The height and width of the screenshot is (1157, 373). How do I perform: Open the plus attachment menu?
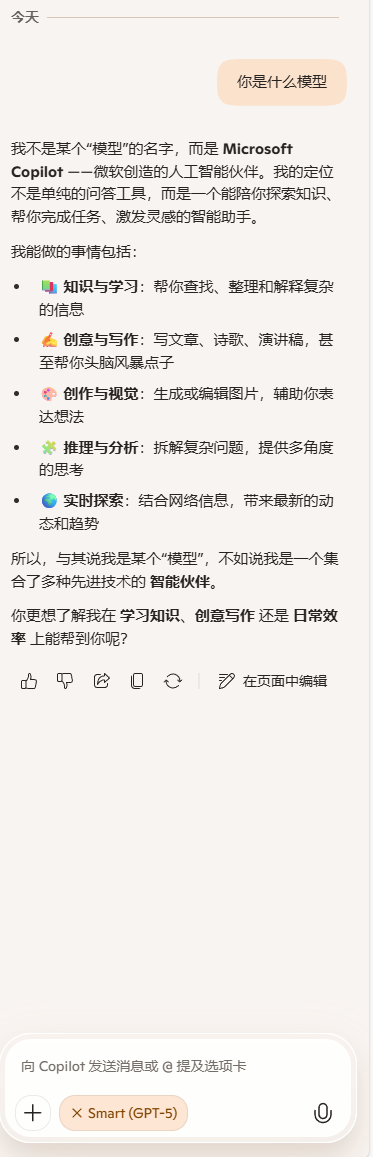(x=33, y=1113)
